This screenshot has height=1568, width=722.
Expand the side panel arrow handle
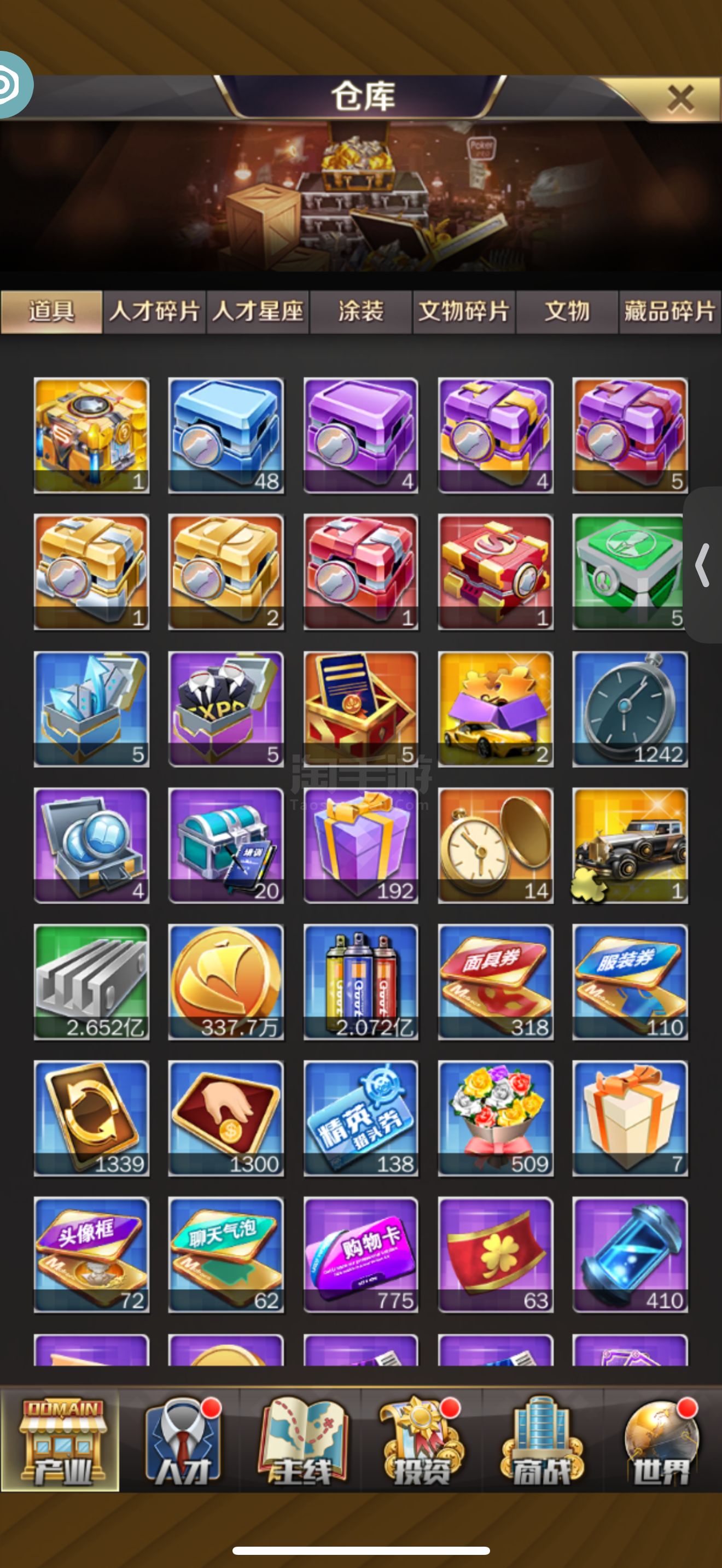coord(703,565)
